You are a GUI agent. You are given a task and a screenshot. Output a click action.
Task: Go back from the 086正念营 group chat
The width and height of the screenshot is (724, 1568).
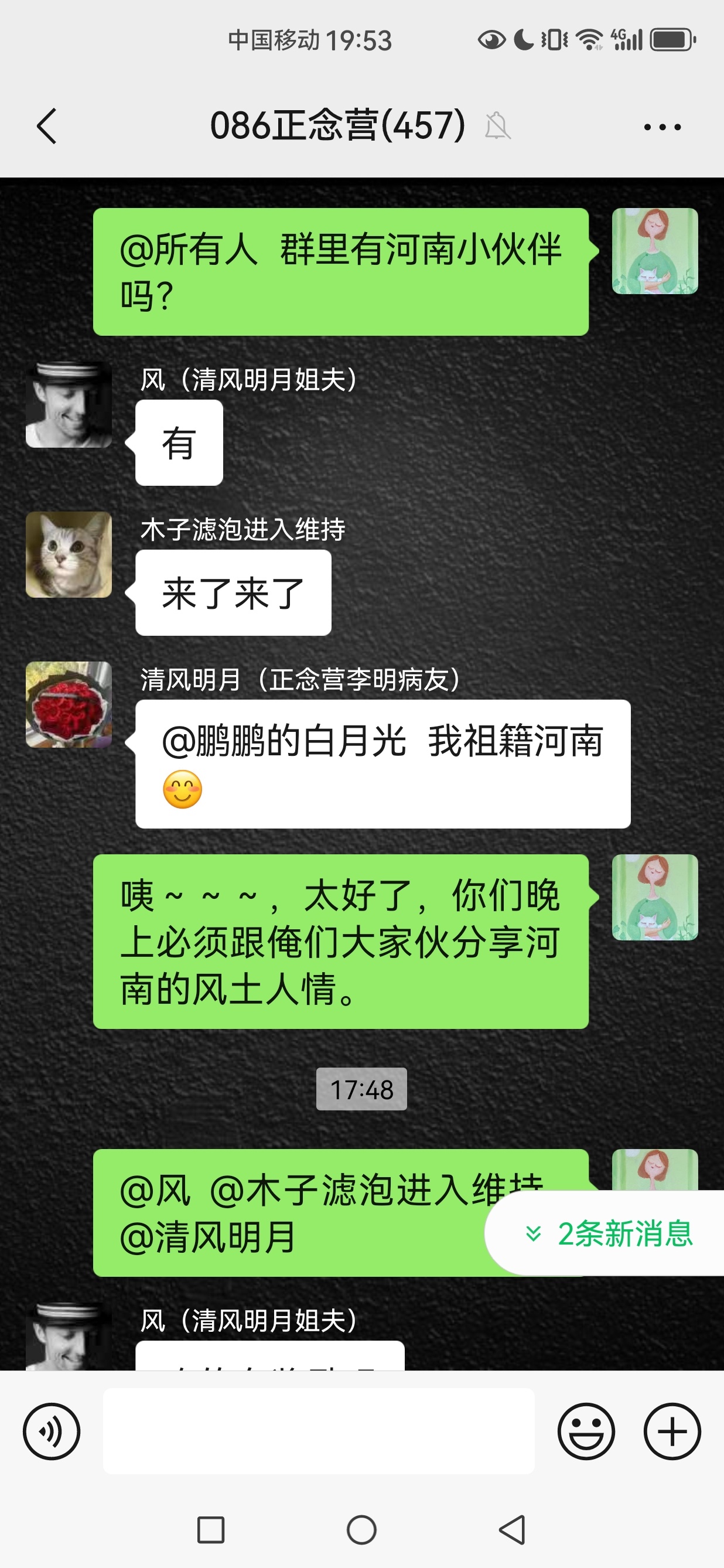[x=46, y=126]
